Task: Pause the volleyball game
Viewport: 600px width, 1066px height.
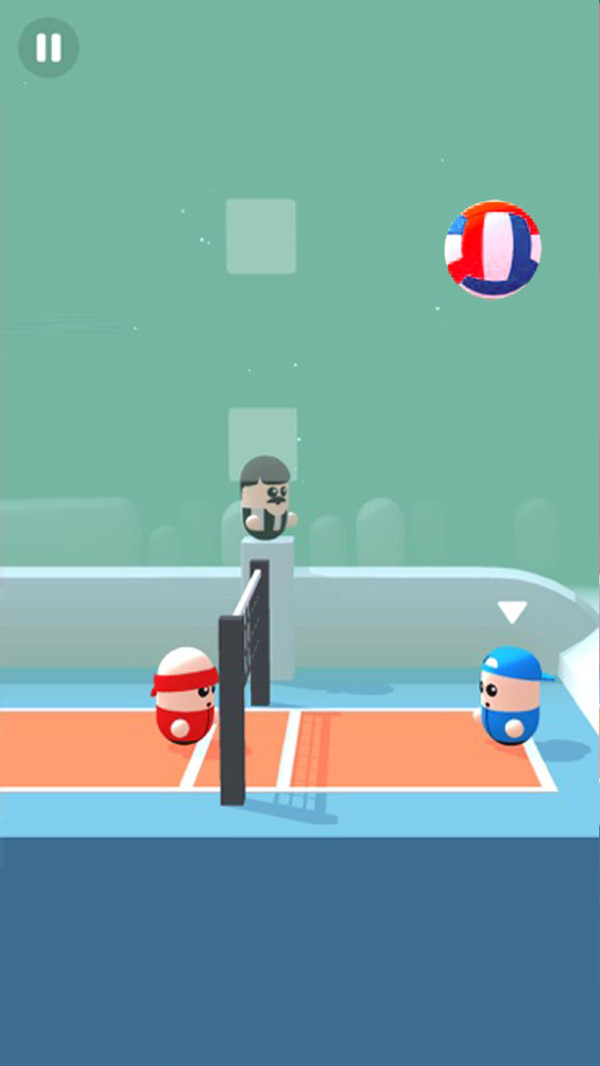Action: point(48,47)
